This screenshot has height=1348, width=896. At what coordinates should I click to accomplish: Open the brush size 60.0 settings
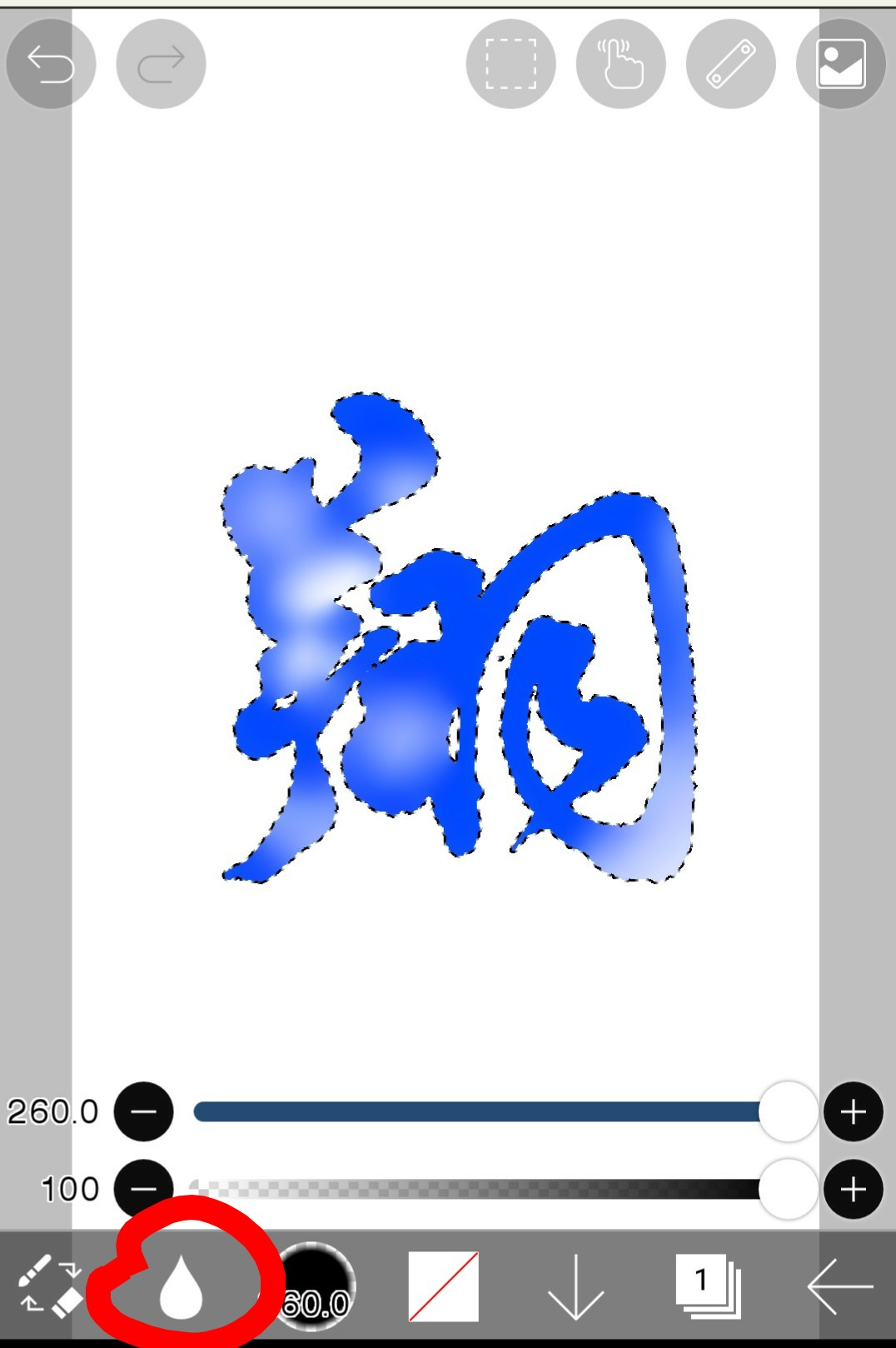(x=315, y=1286)
